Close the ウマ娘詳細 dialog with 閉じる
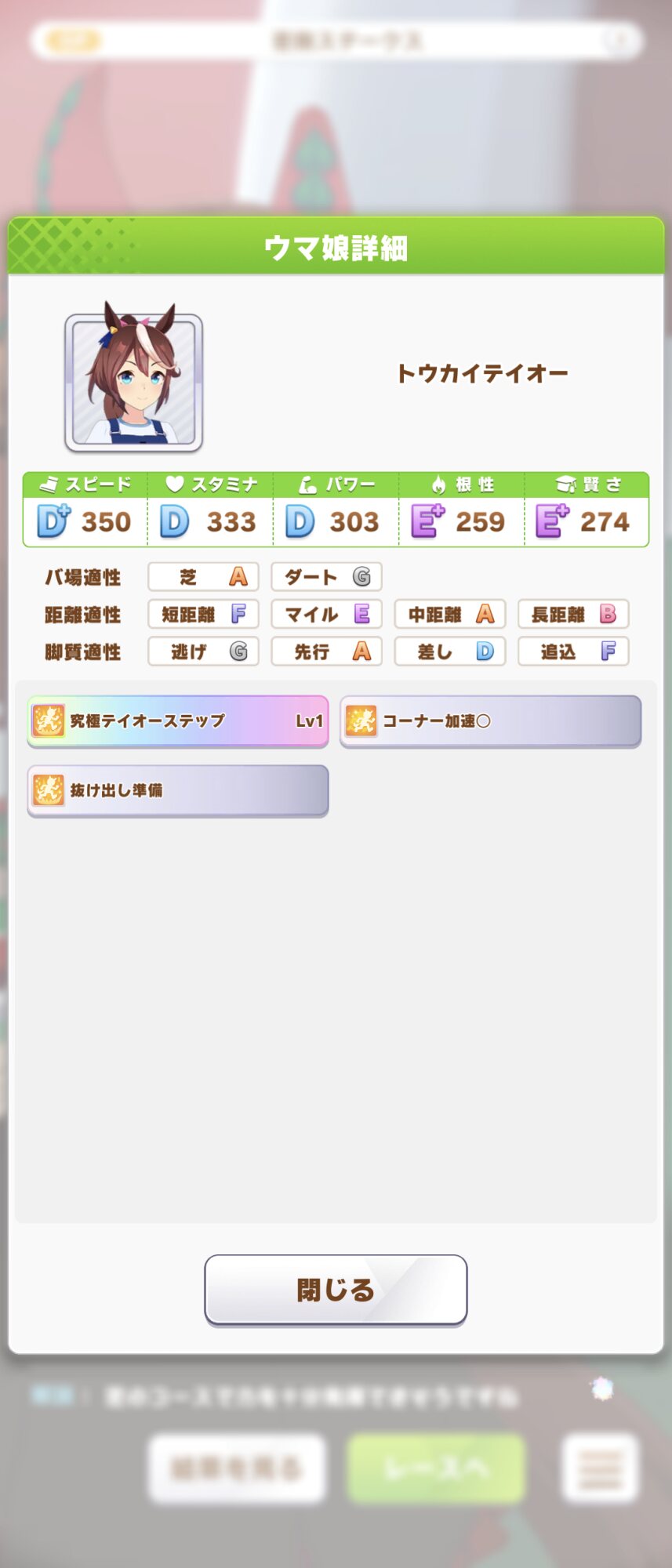Screen dimensions: 672x1568 pos(336,1290)
